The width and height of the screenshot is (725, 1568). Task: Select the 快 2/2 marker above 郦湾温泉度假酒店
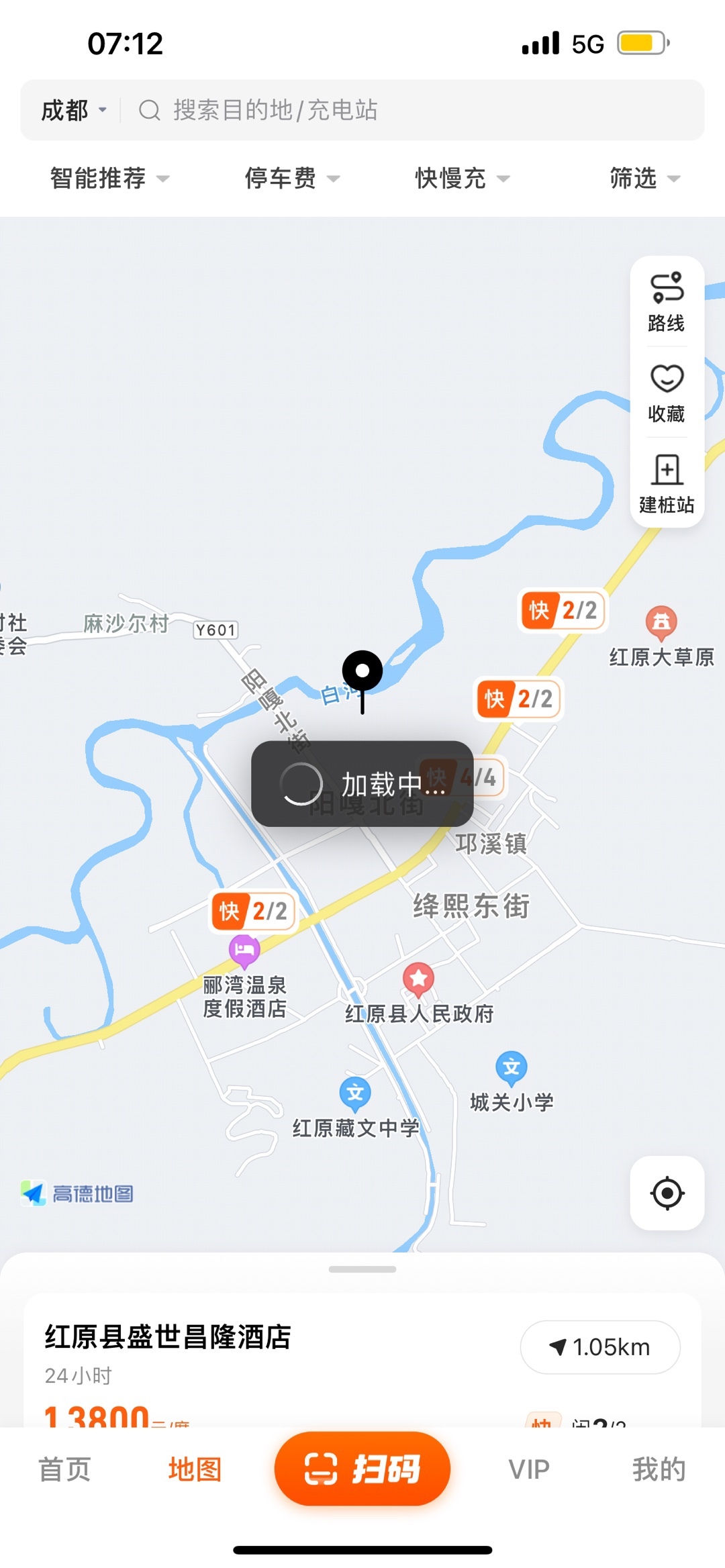[x=253, y=911]
